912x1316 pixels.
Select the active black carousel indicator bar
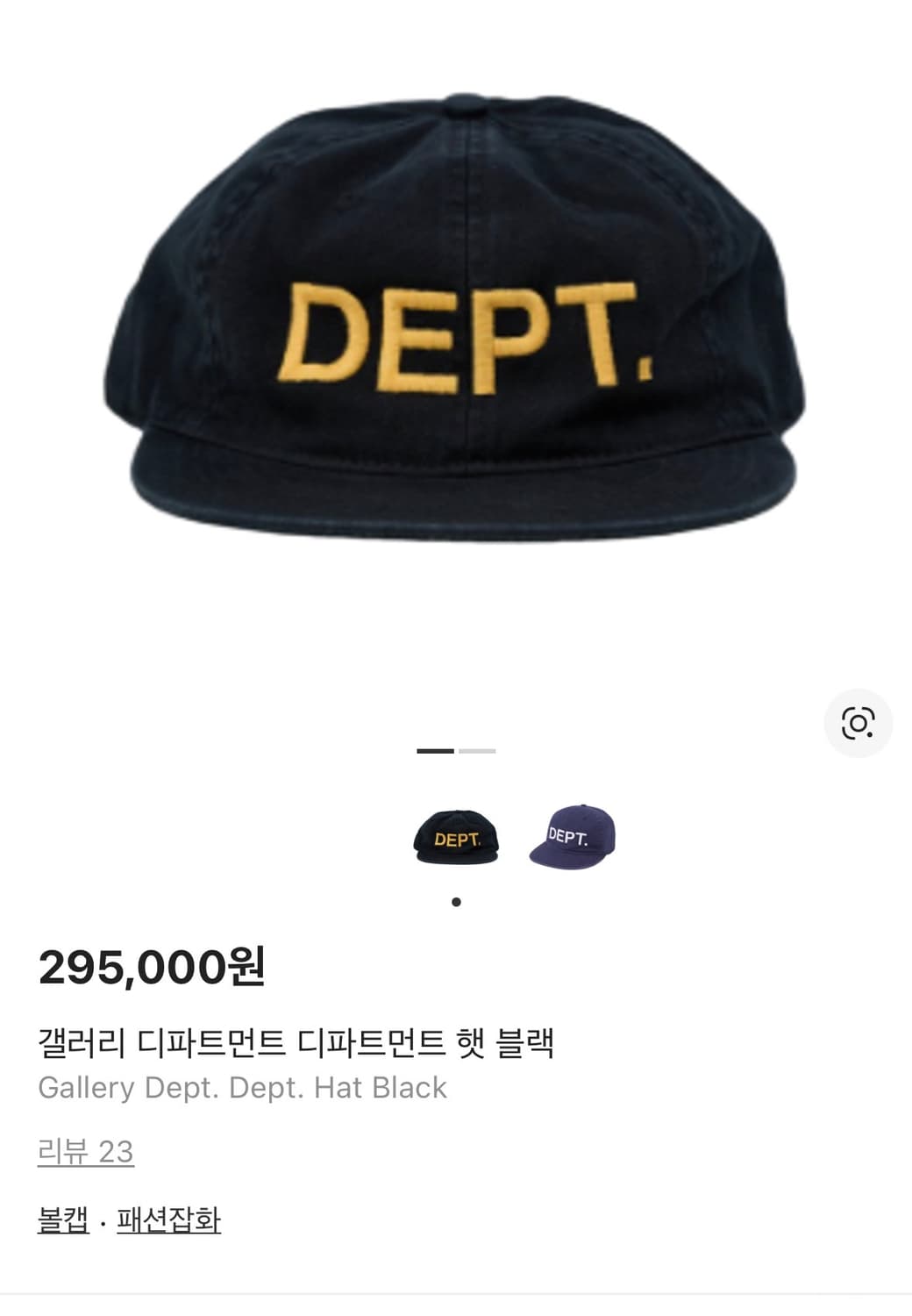[x=435, y=753]
